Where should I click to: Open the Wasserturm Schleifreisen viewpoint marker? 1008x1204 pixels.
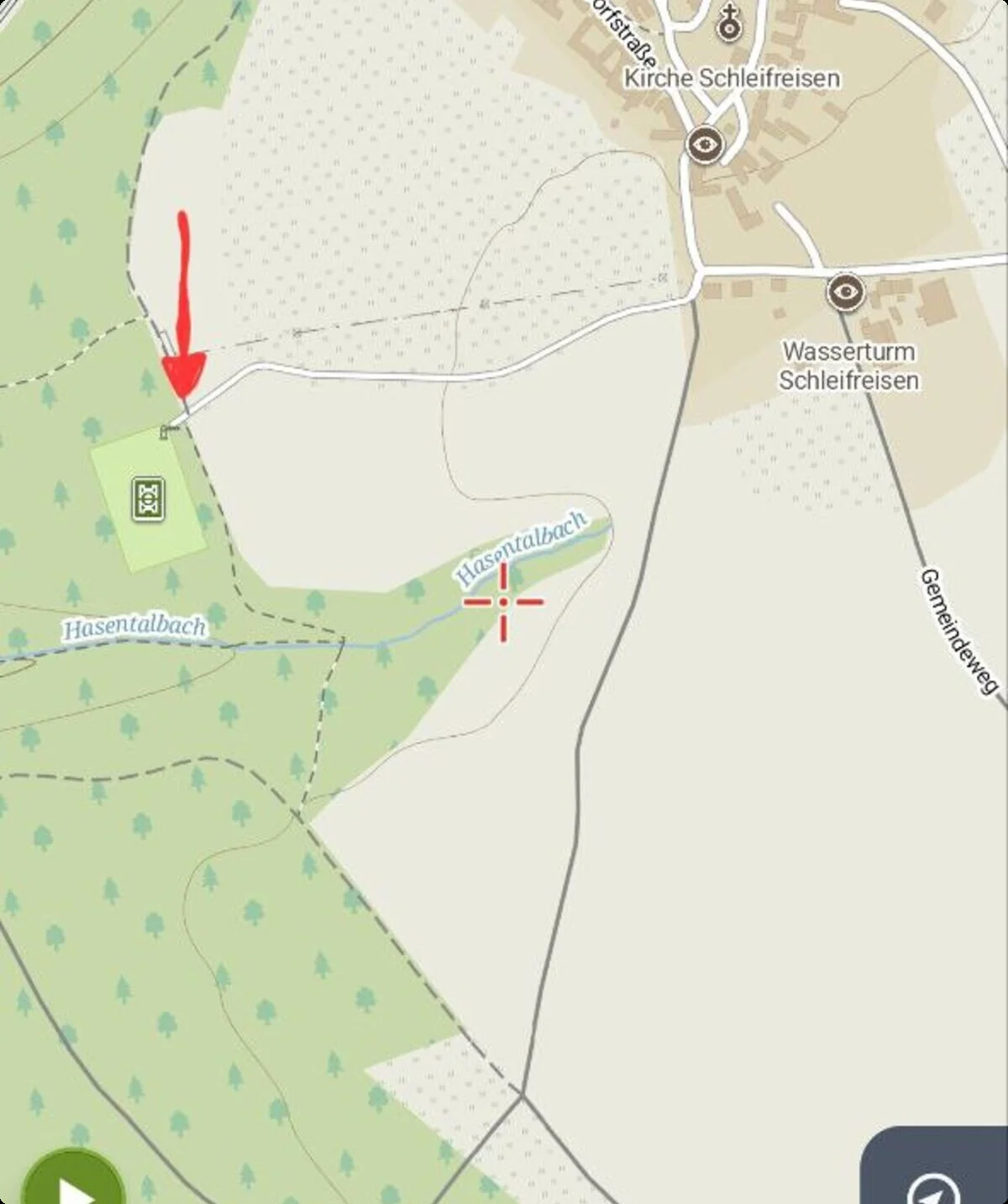point(845,292)
